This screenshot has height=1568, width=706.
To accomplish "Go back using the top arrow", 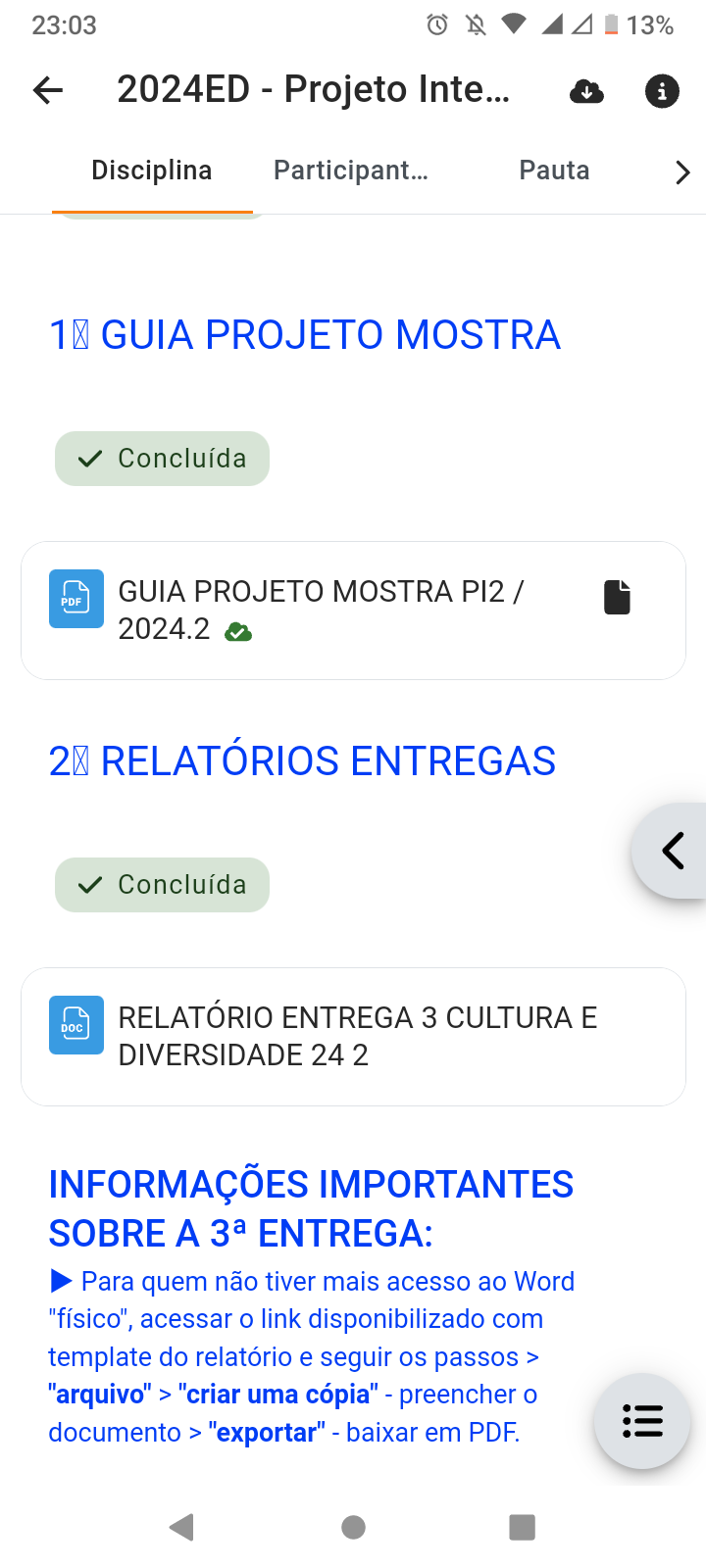I will click(47, 91).
